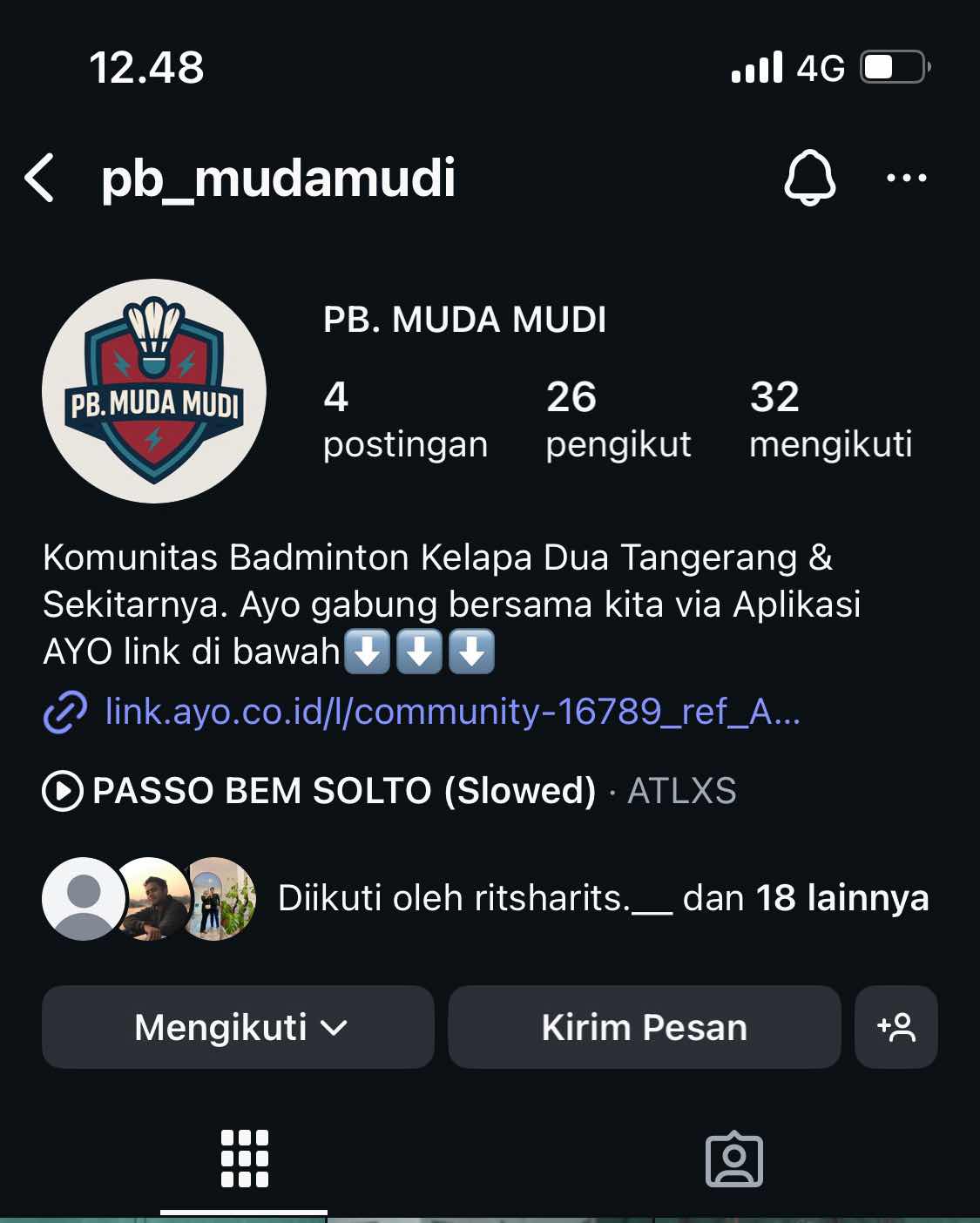The height and width of the screenshot is (1223, 980).
Task: Switch to the tagged photos tab
Action: pos(733,1159)
